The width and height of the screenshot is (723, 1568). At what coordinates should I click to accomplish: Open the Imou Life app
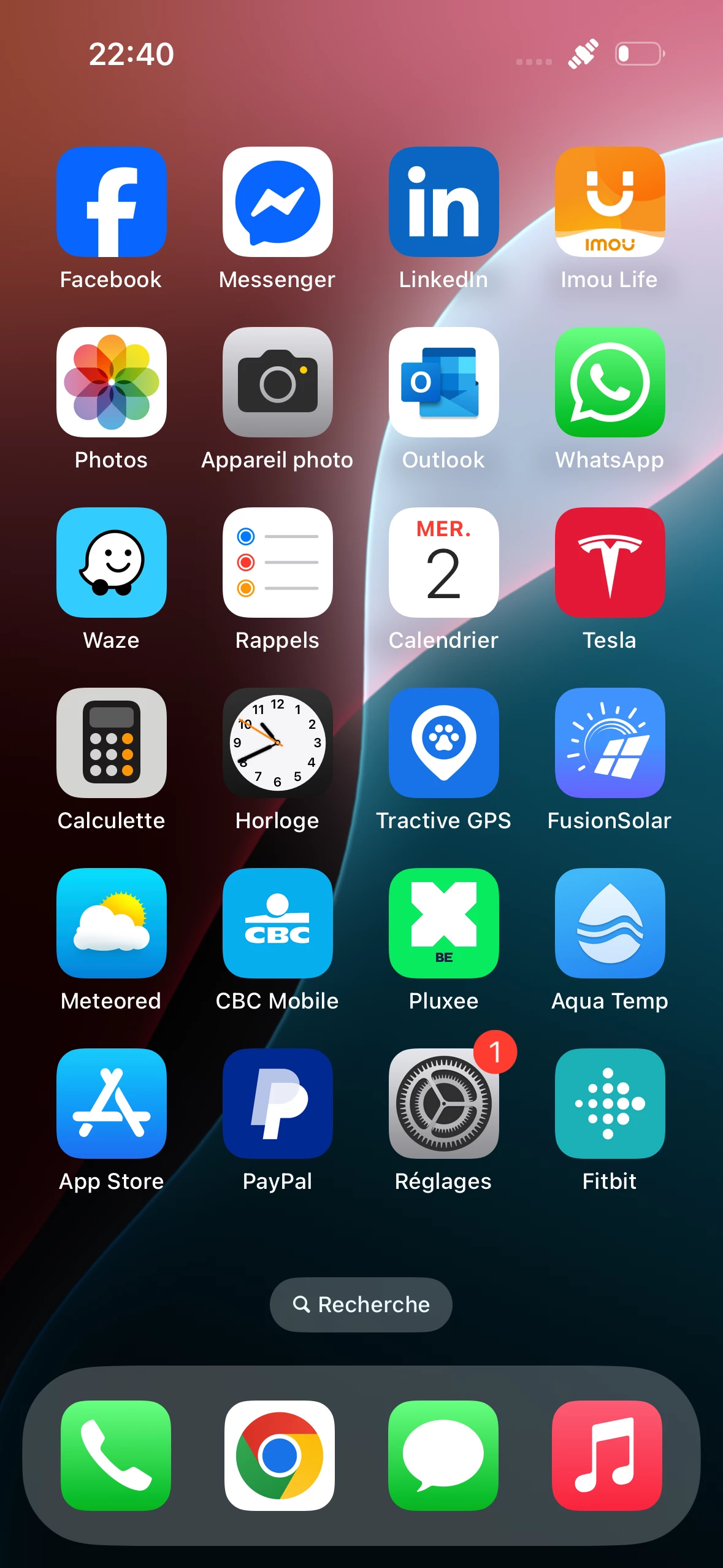coord(610,202)
